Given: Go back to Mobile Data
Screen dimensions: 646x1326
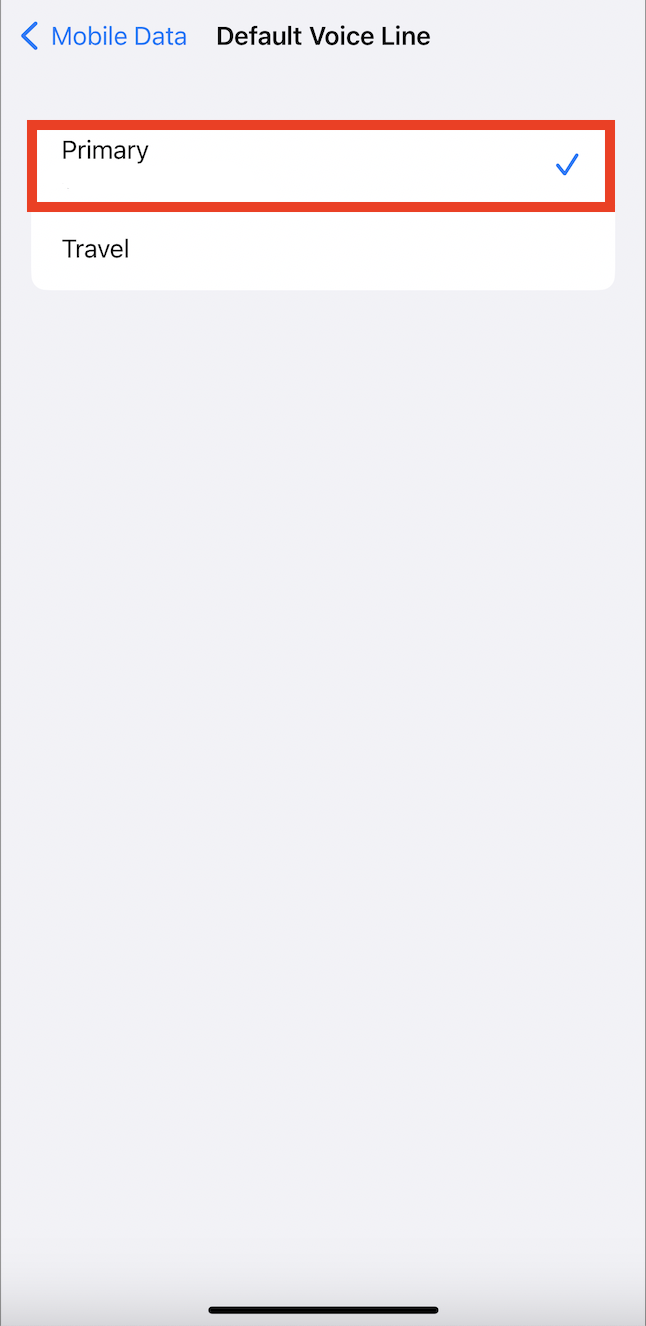Looking at the screenshot, I should coord(103,37).
